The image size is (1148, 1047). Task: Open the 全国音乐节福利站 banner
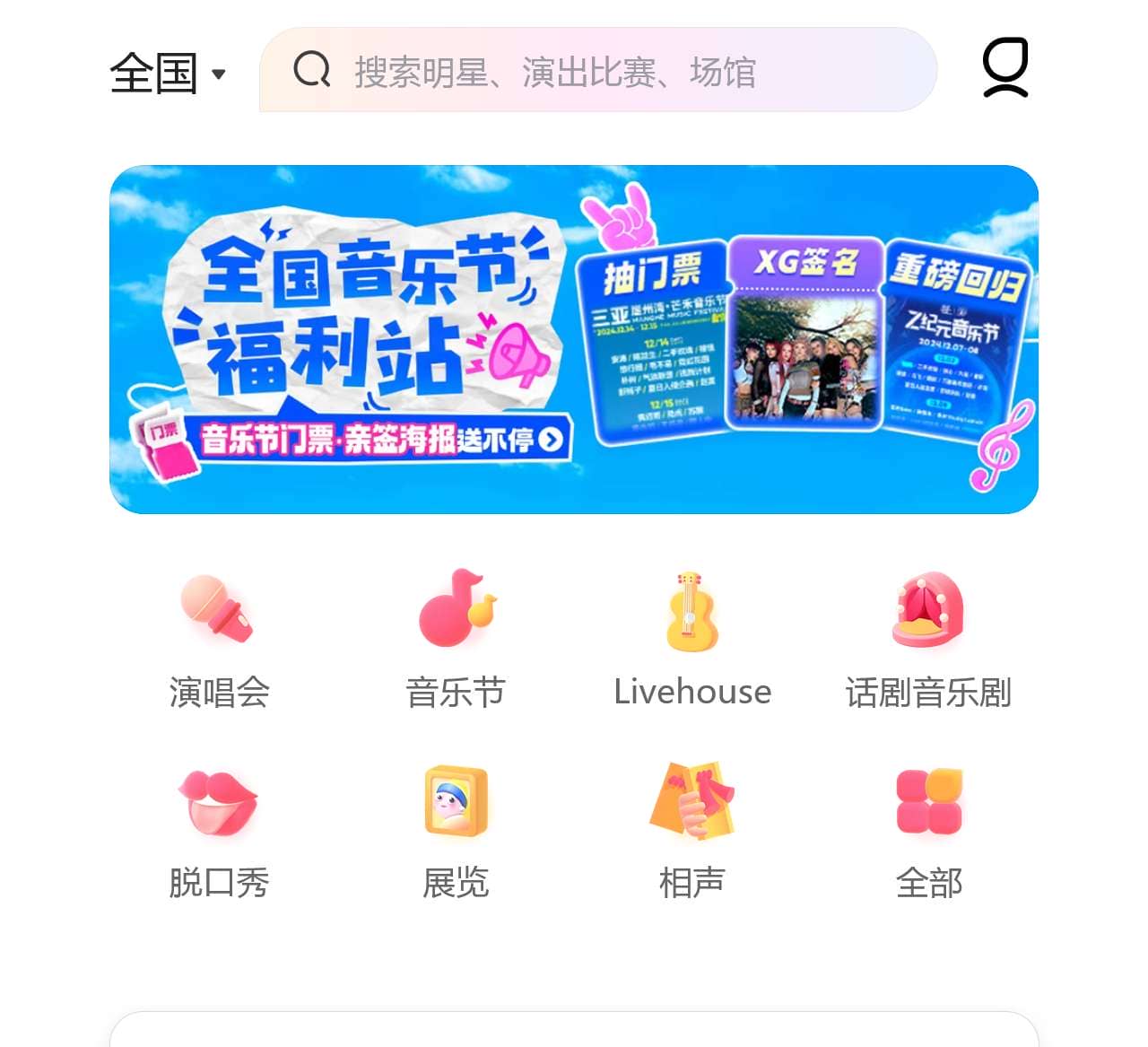click(574, 339)
